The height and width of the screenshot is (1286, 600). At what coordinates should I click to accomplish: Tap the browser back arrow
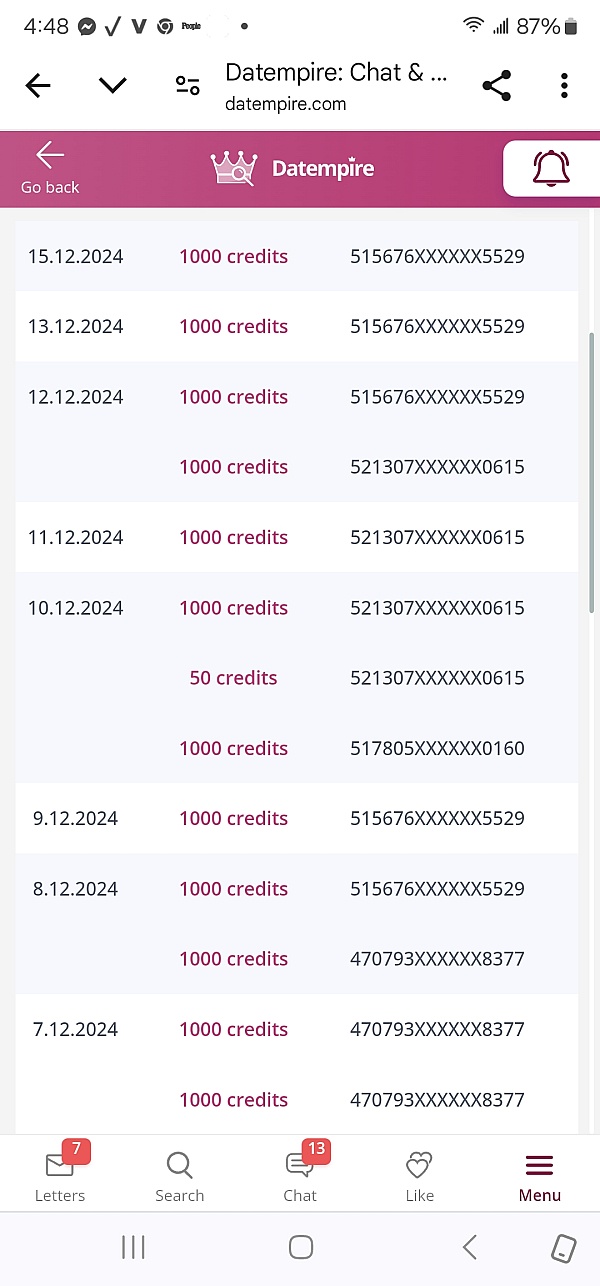38,86
